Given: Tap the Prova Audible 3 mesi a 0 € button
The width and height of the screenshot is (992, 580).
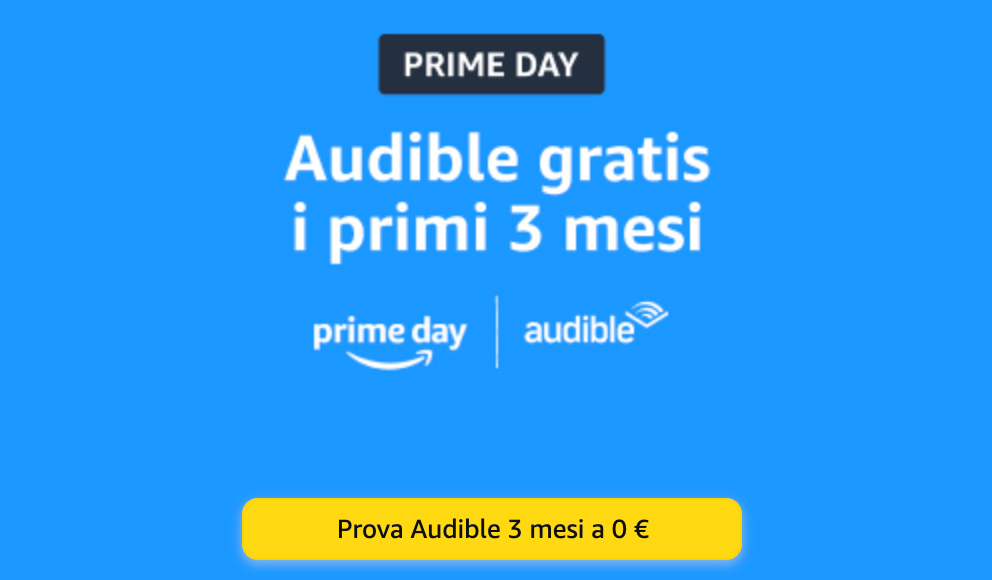Looking at the screenshot, I should (x=492, y=528).
